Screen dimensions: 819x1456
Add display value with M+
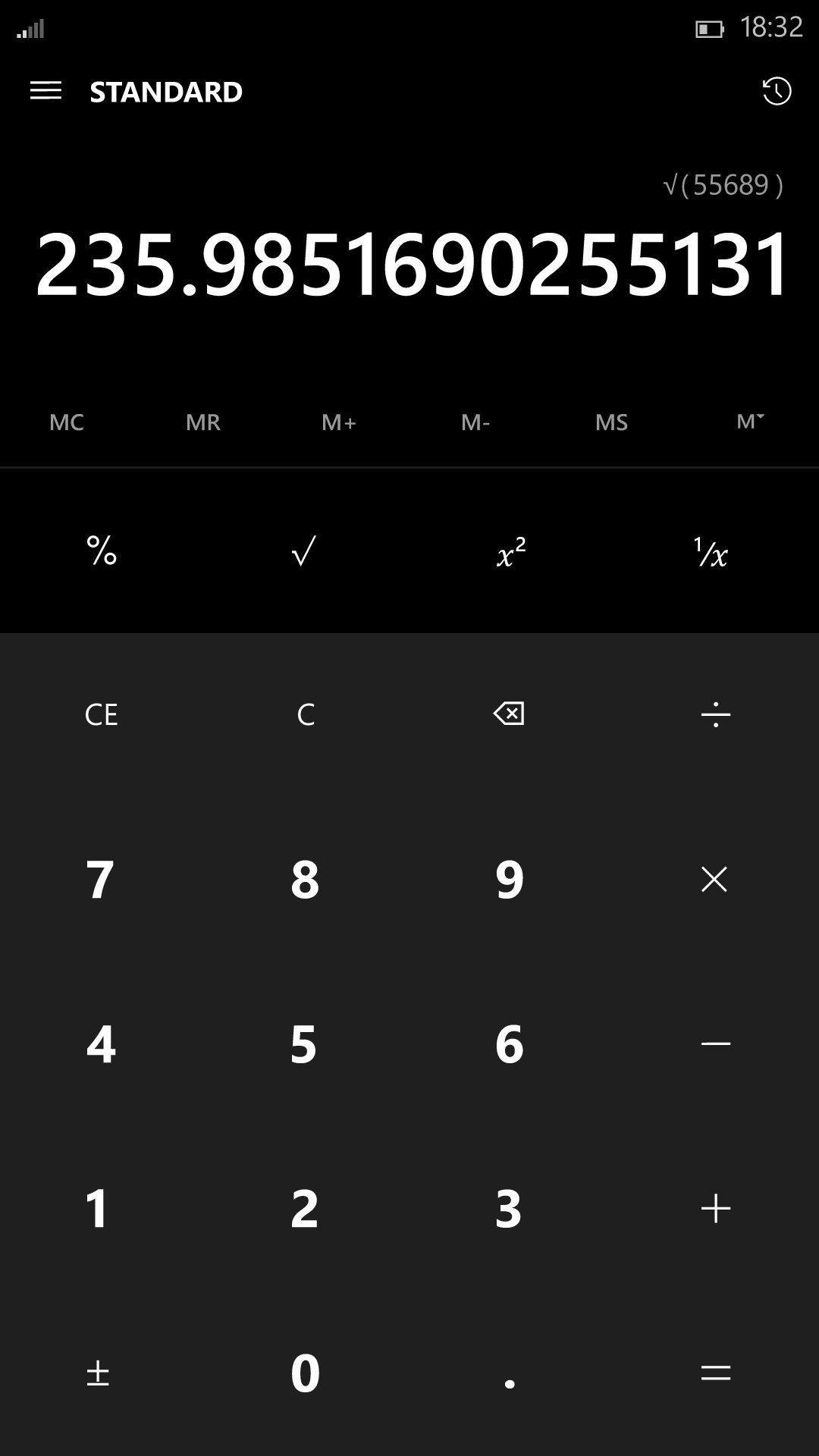[339, 422]
